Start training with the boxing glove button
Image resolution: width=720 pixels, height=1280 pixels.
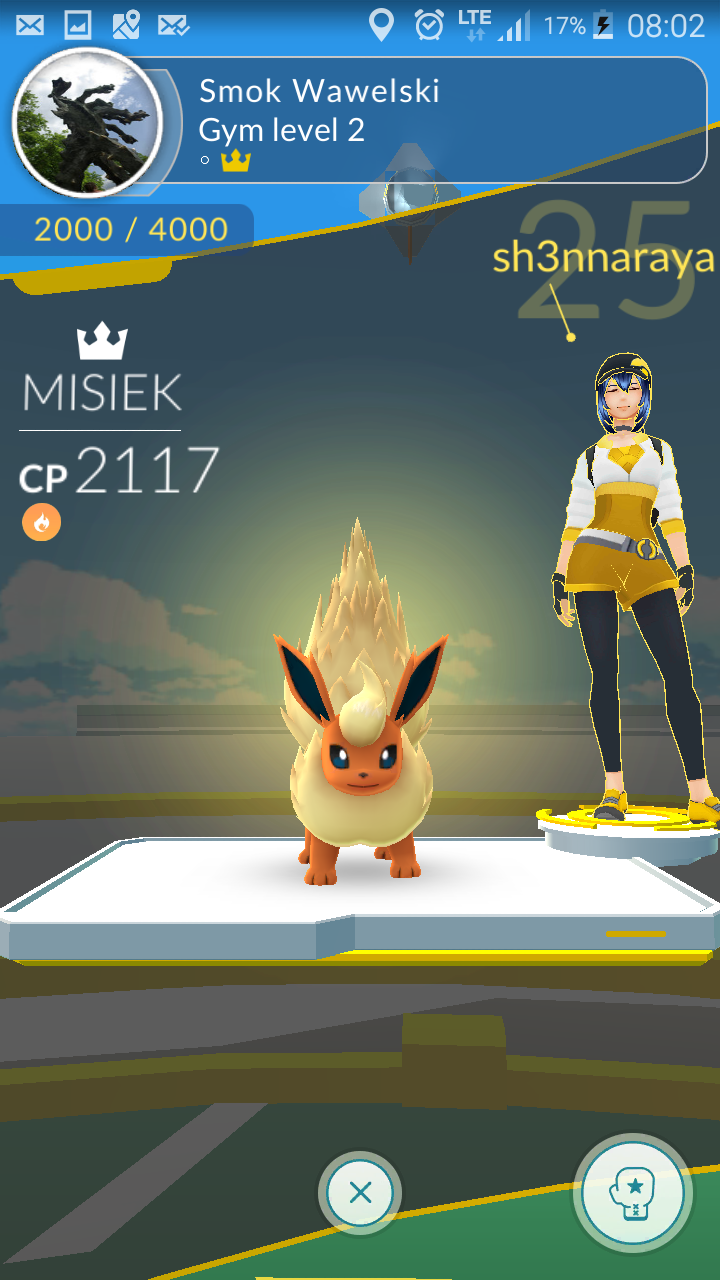coord(634,1193)
